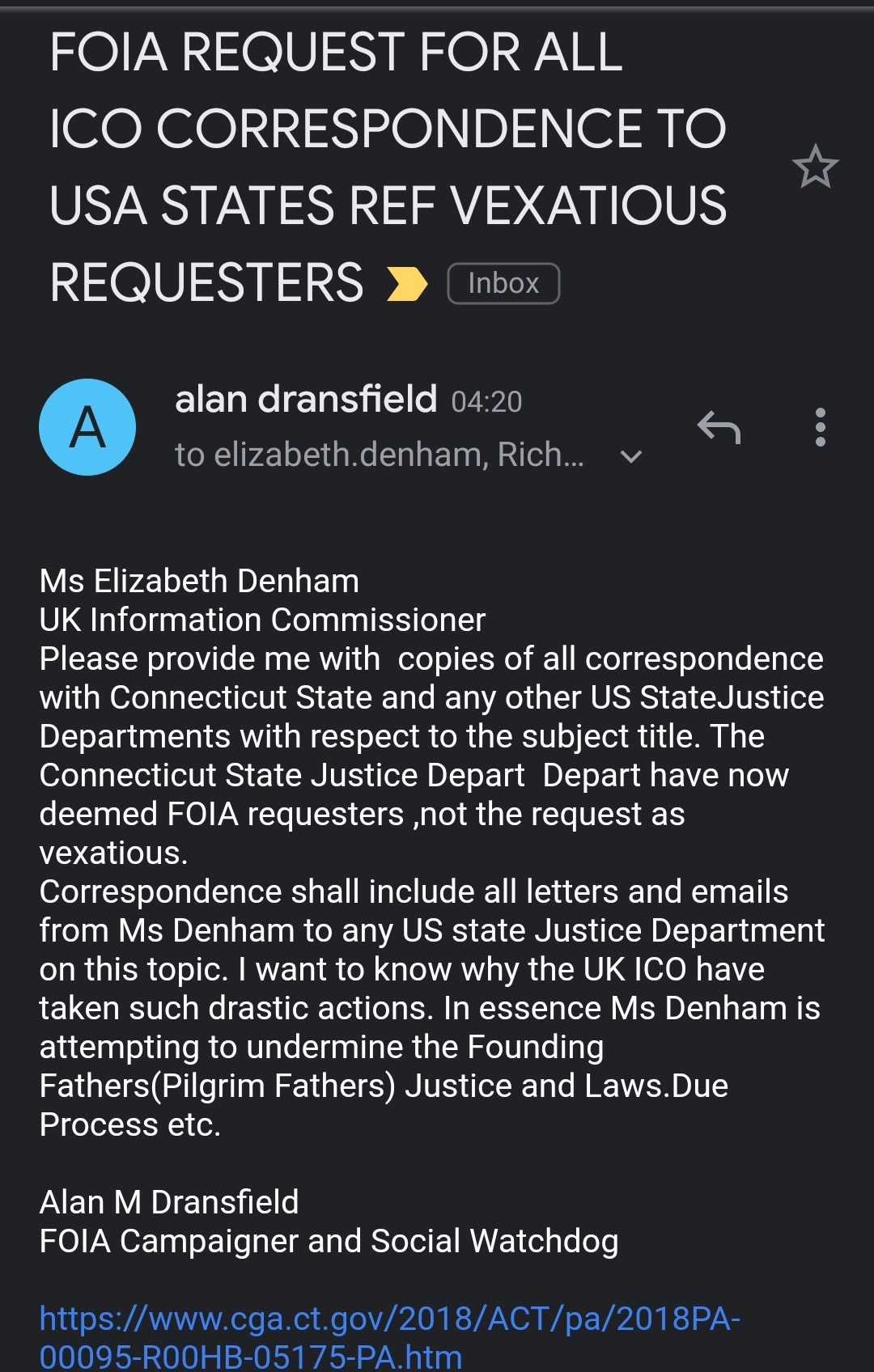Open the message overflow menu

click(x=821, y=427)
